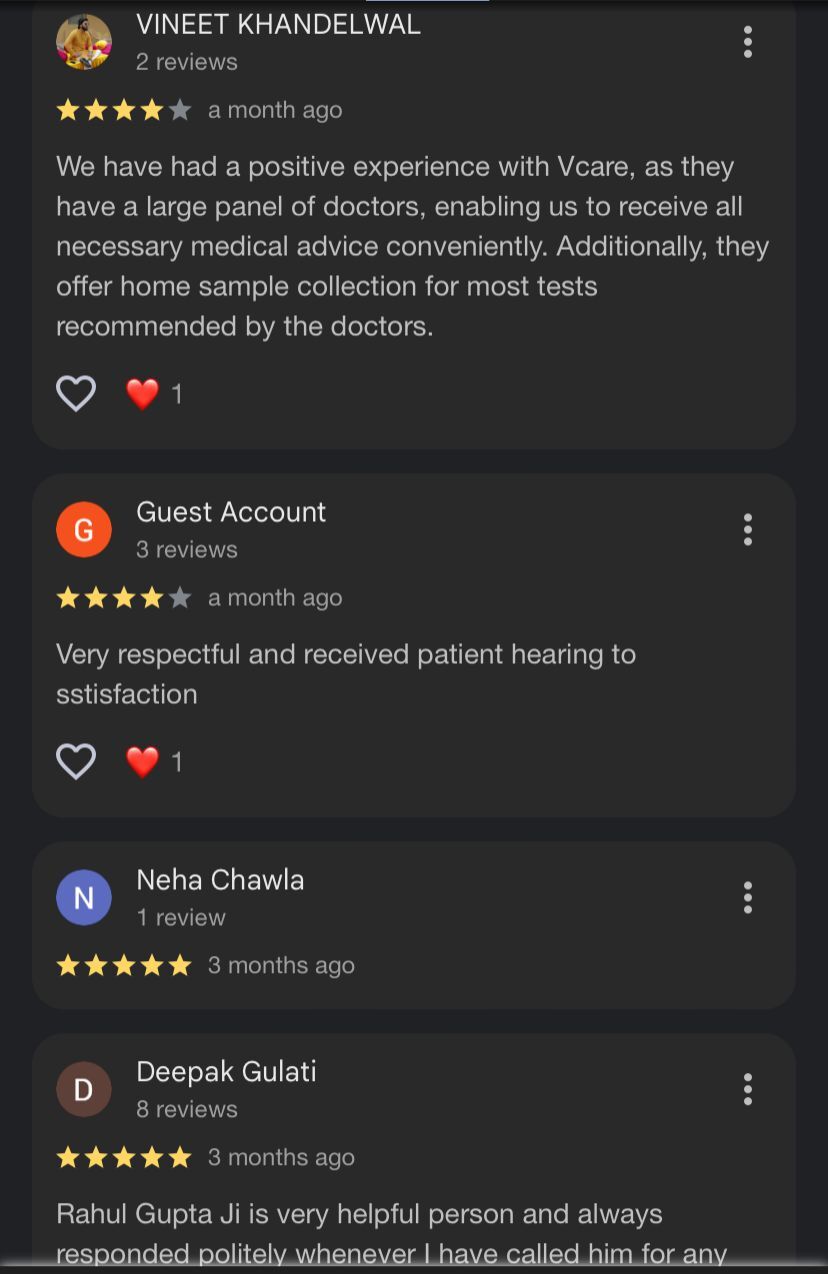Open overflow menu on Vineet Khandelwal's review

coord(747,42)
